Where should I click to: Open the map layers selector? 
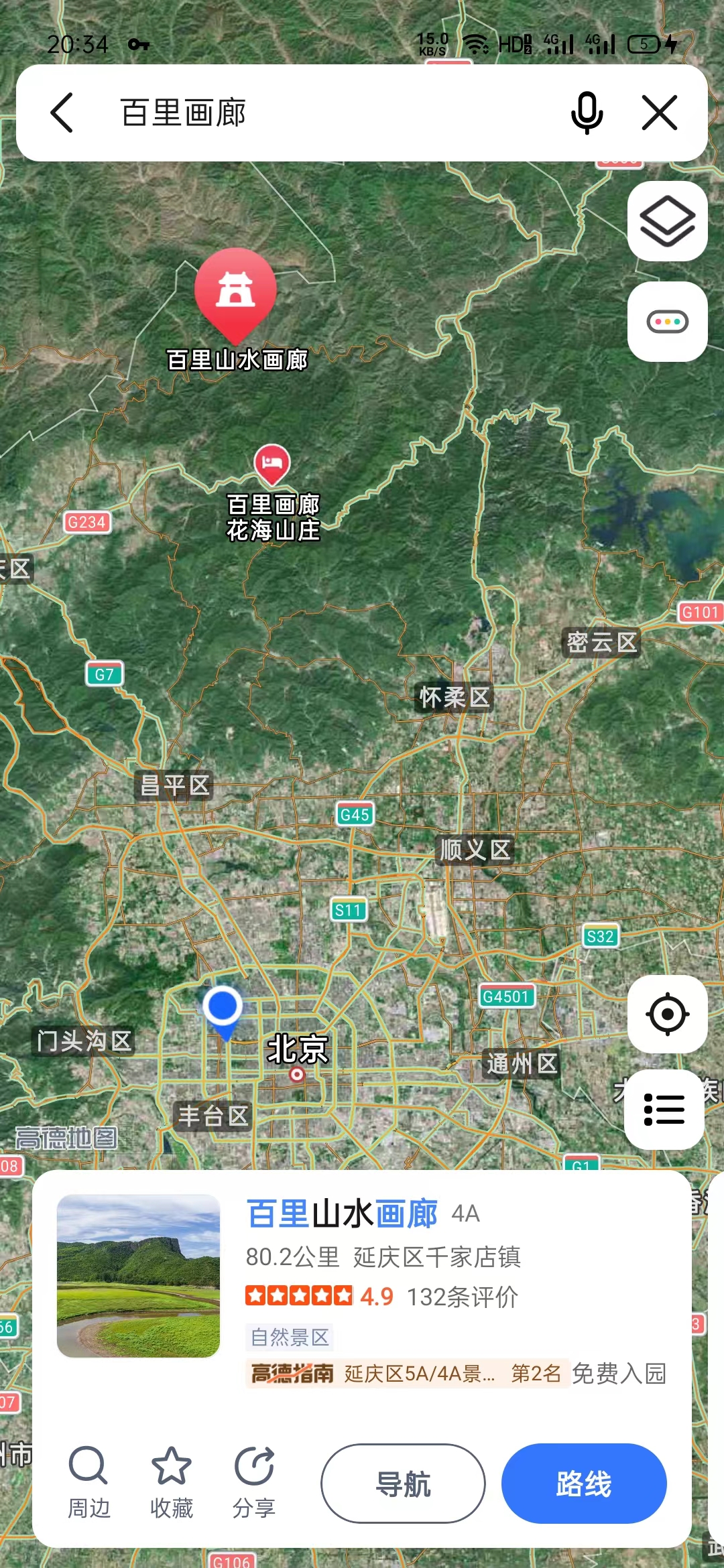point(667,221)
